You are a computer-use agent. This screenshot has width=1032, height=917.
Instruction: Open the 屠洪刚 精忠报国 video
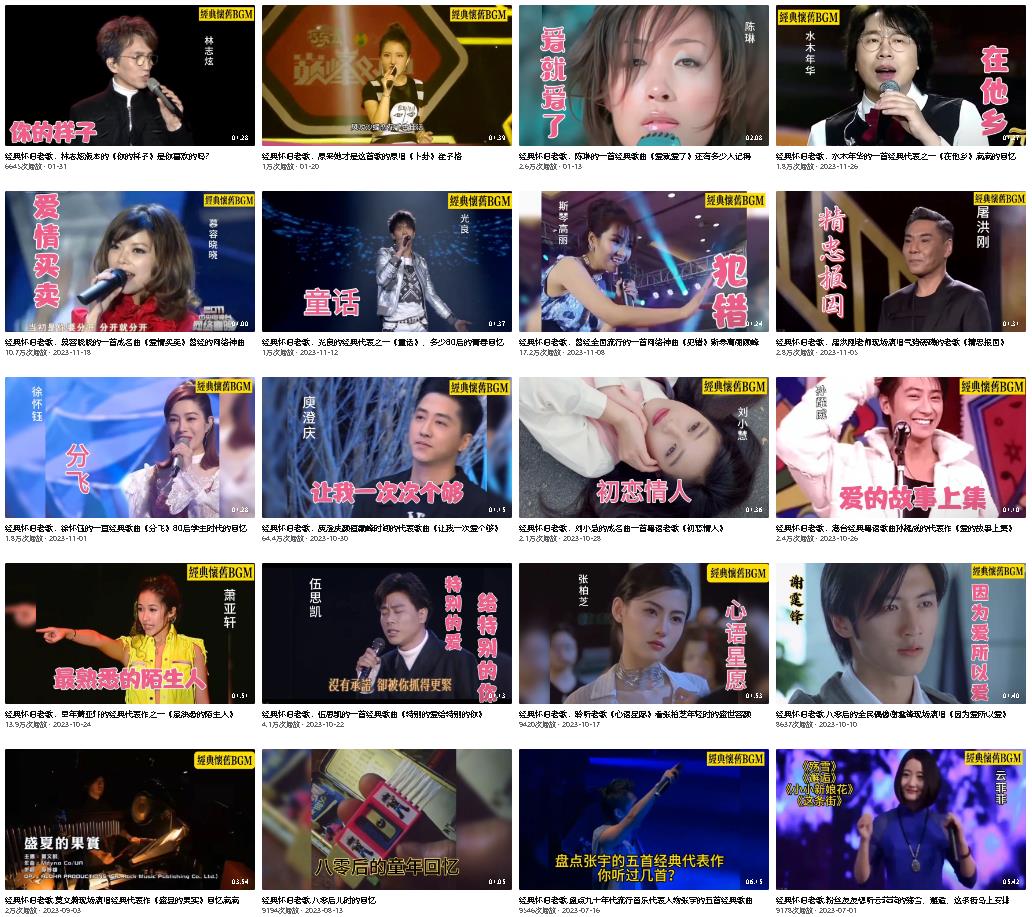point(900,262)
